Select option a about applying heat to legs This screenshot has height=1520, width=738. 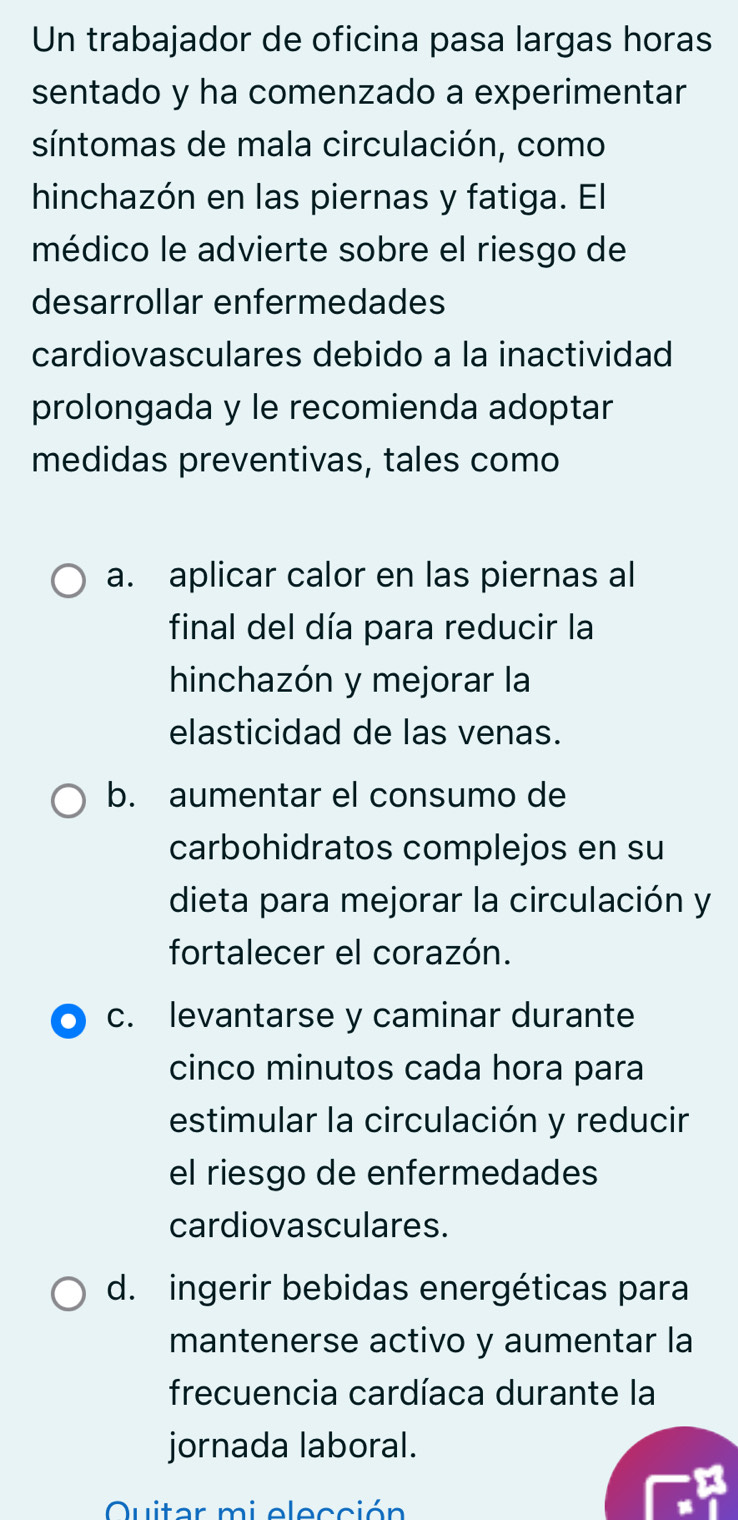click(x=69, y=580)
